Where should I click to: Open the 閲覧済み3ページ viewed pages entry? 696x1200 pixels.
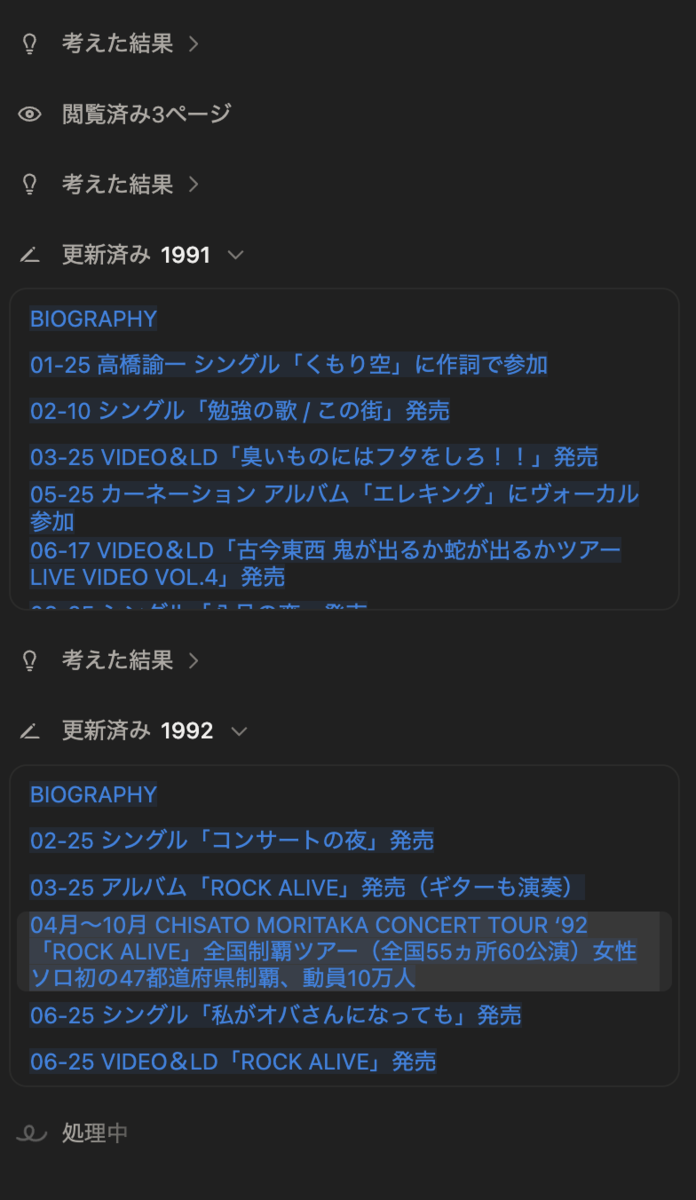(124, 114)
